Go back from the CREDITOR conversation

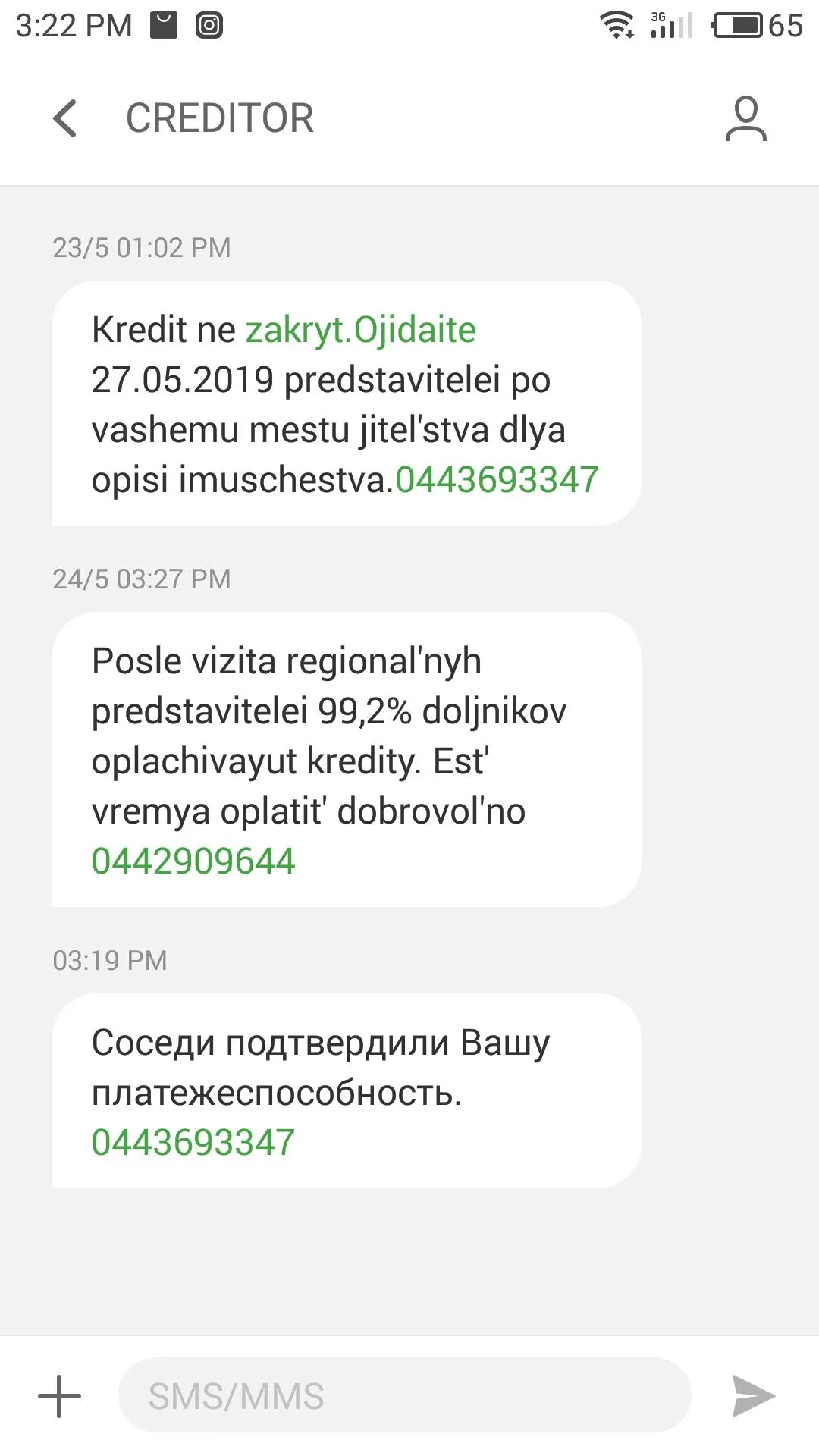[x=65, y=118]
